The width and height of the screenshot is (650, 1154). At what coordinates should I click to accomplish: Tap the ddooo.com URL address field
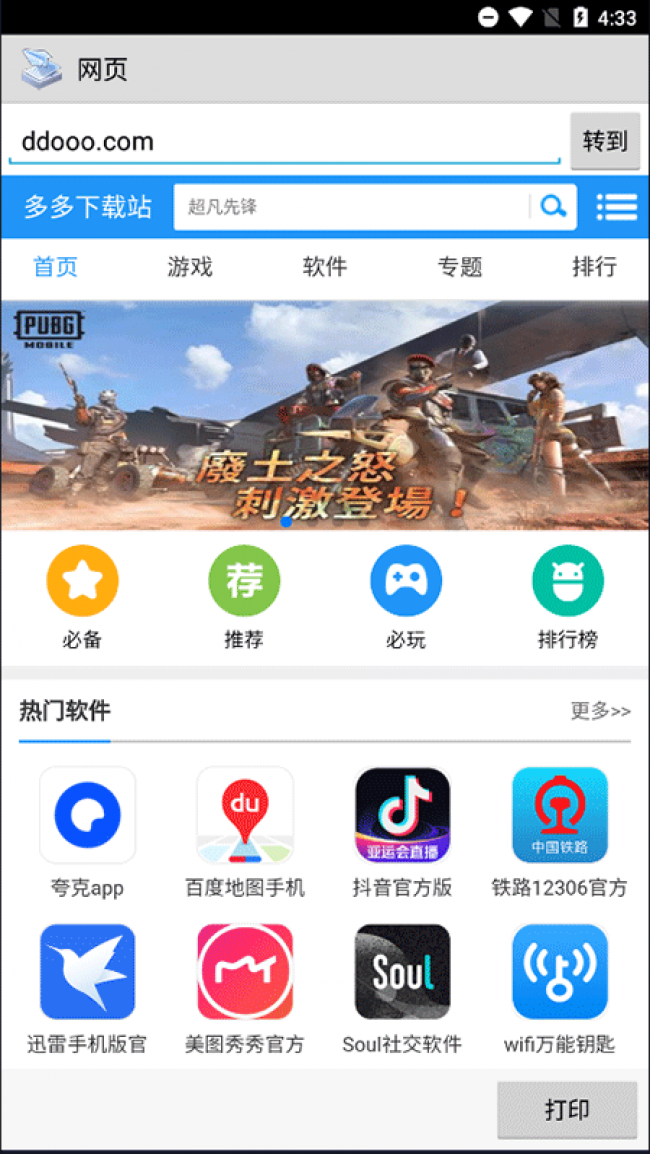coord(284,141)
